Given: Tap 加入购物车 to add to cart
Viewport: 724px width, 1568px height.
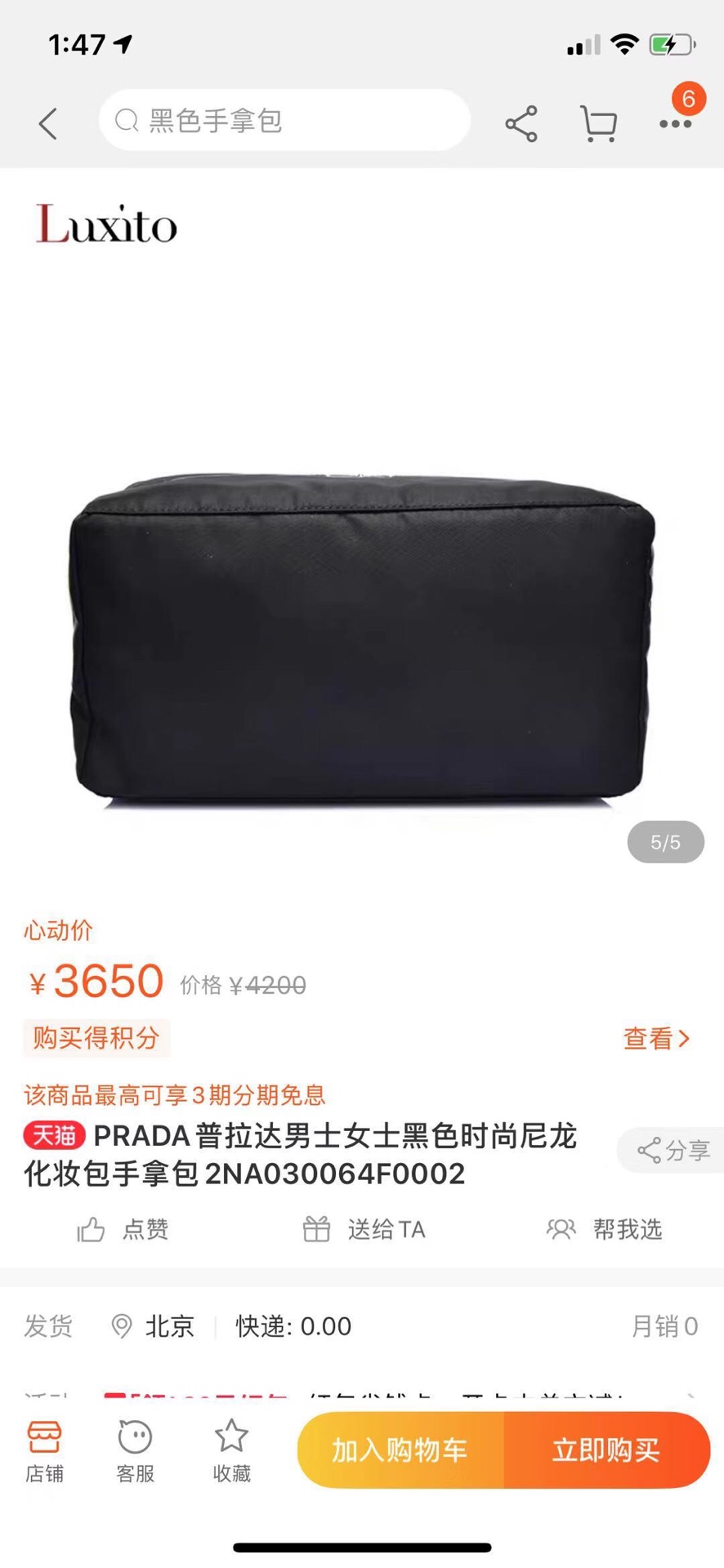Looking at the screenshot, I should click(x=400, y=1450).
